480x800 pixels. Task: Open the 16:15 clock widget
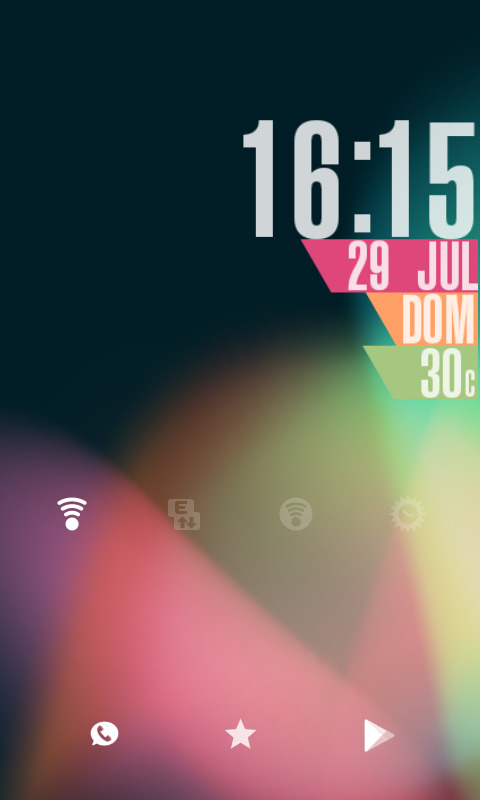(x=359, y=179)
